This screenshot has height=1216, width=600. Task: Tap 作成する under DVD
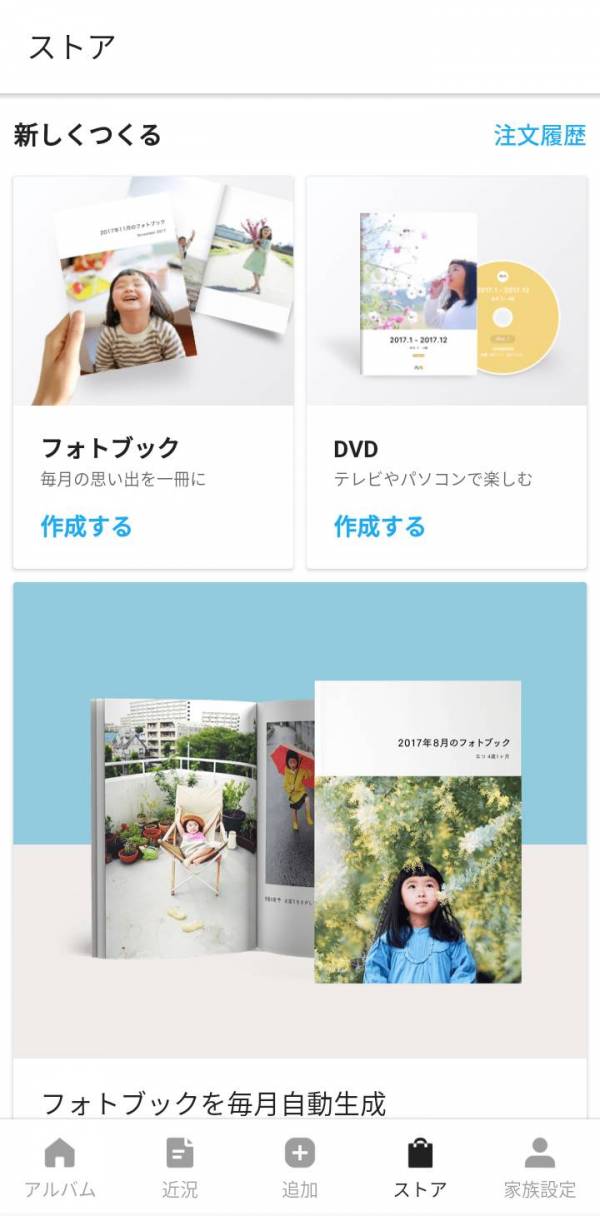(x=379, y=526)
